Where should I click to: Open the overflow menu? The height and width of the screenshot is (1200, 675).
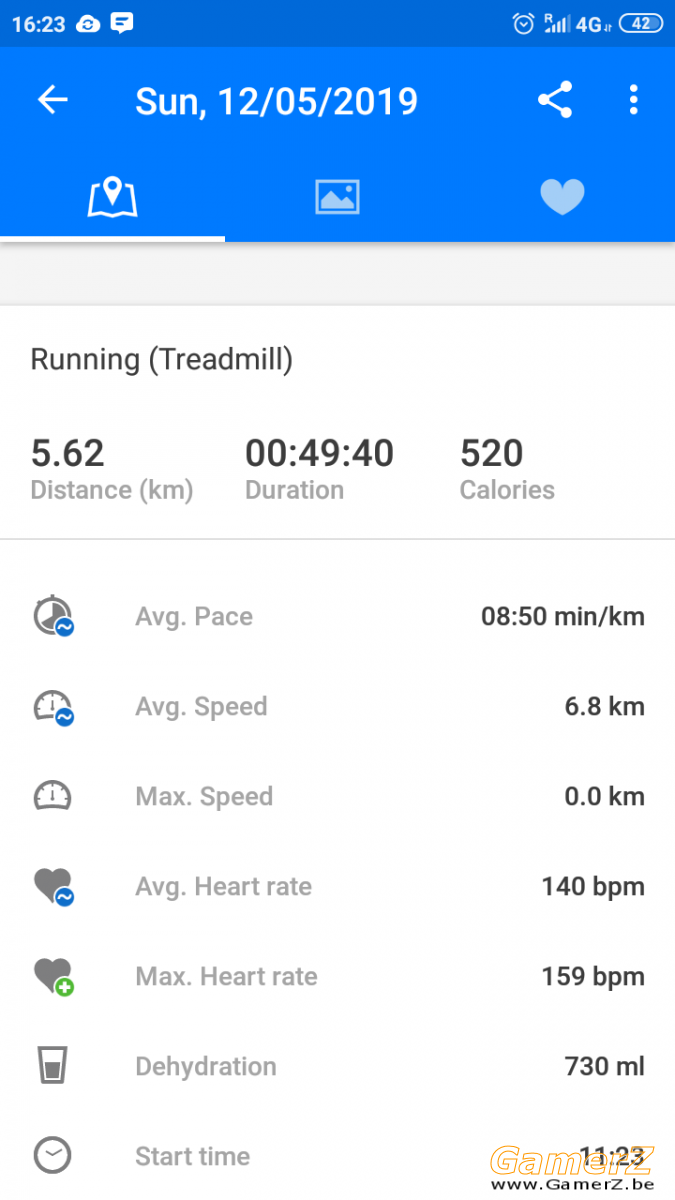click(633, 100)
